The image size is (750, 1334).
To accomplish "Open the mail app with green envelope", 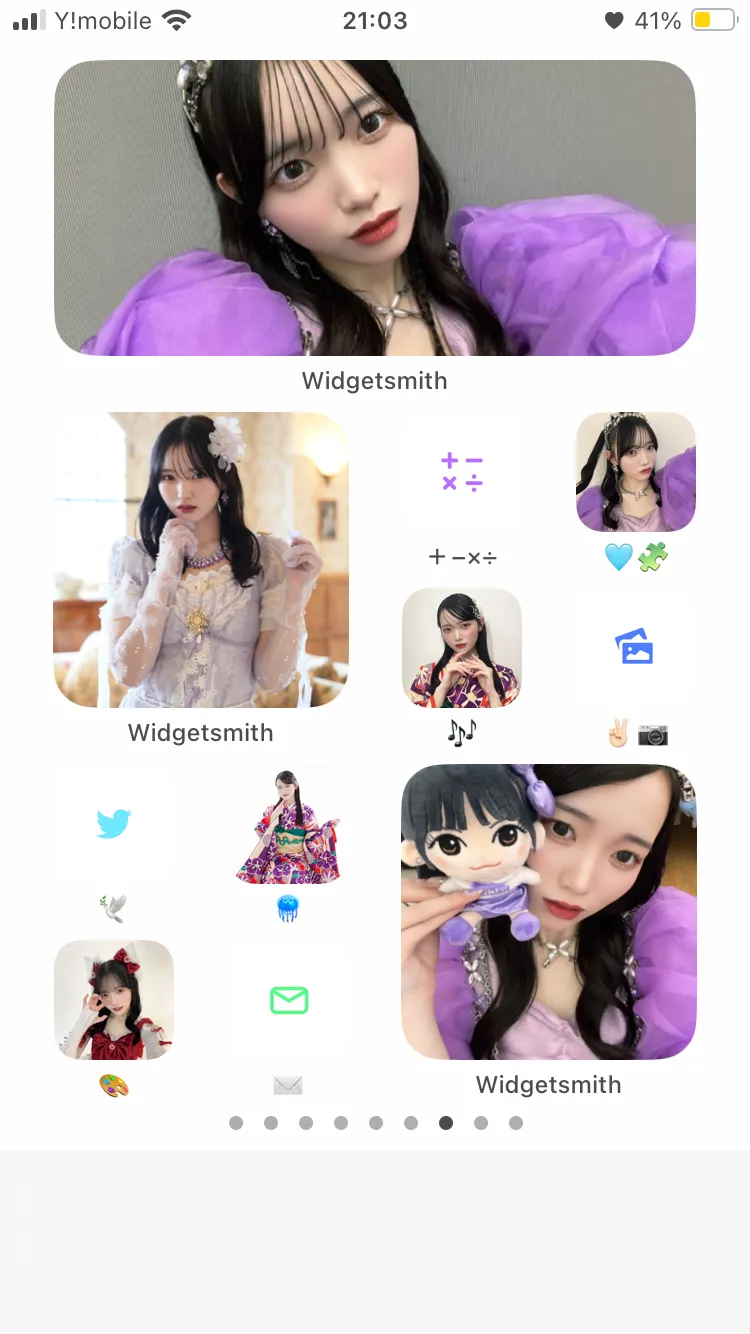I will (288, 1000).
